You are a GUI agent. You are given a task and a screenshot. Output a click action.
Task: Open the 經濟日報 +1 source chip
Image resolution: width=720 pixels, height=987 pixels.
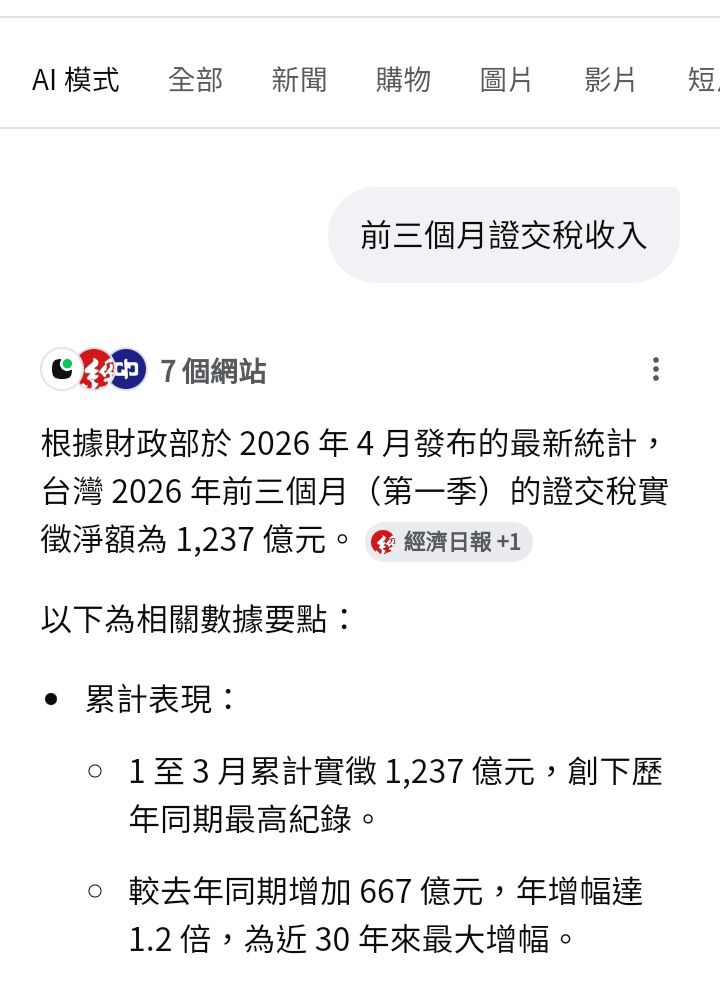pyautogui.click(x=448, y=542)
